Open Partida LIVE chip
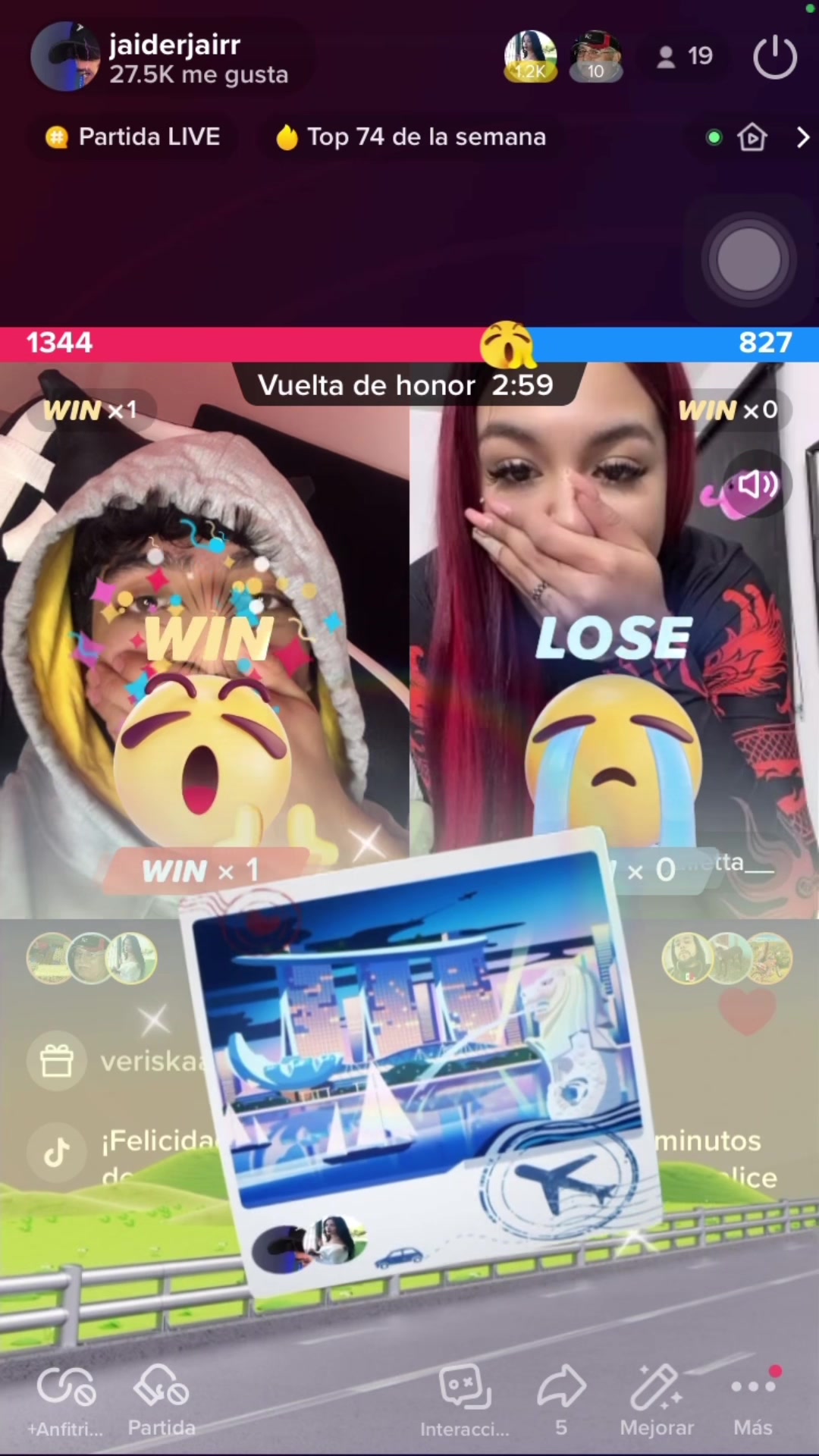 tap(133, 137)
